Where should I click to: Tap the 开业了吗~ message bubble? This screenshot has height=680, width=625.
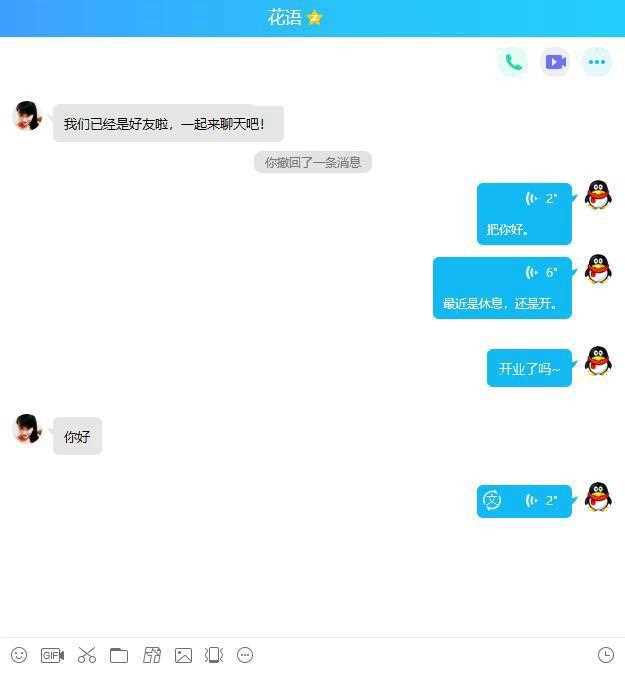529,369
